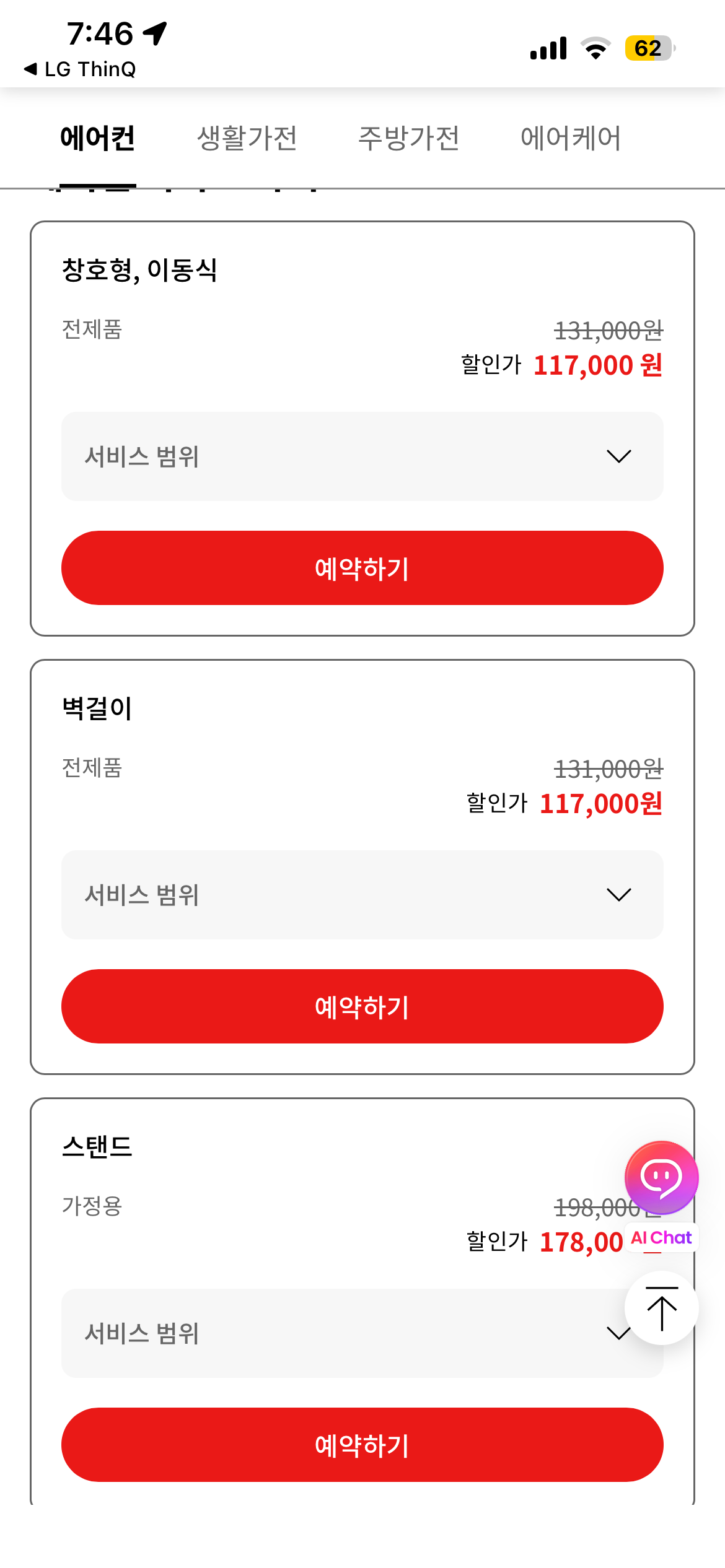This screenshot has width=725, height=1568.
Task: Switch to the 주방가전 tab
Action: pyautogui.click(x=409, y=138)
